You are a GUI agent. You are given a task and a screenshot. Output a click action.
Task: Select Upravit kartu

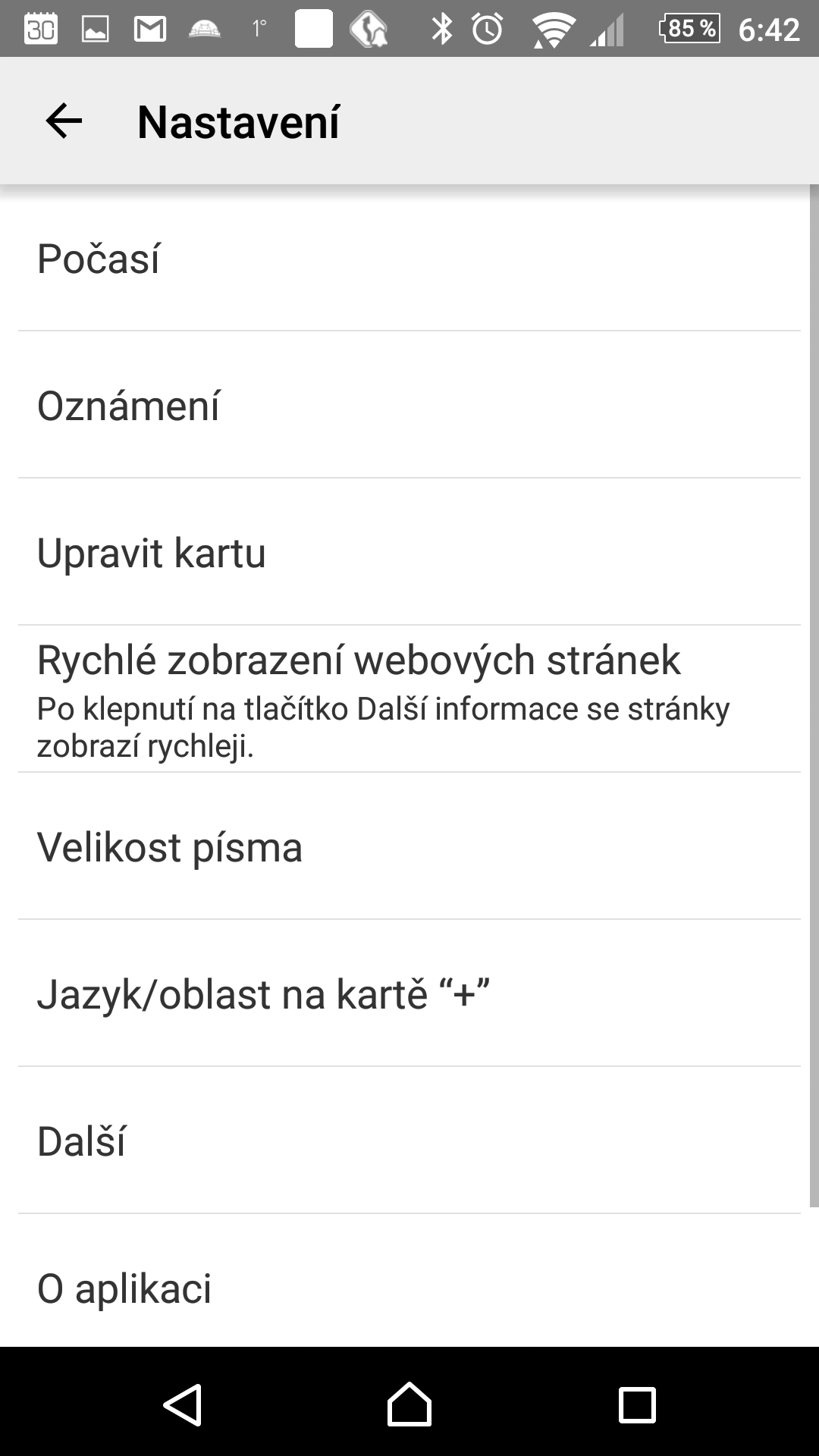tap(409, 553)
